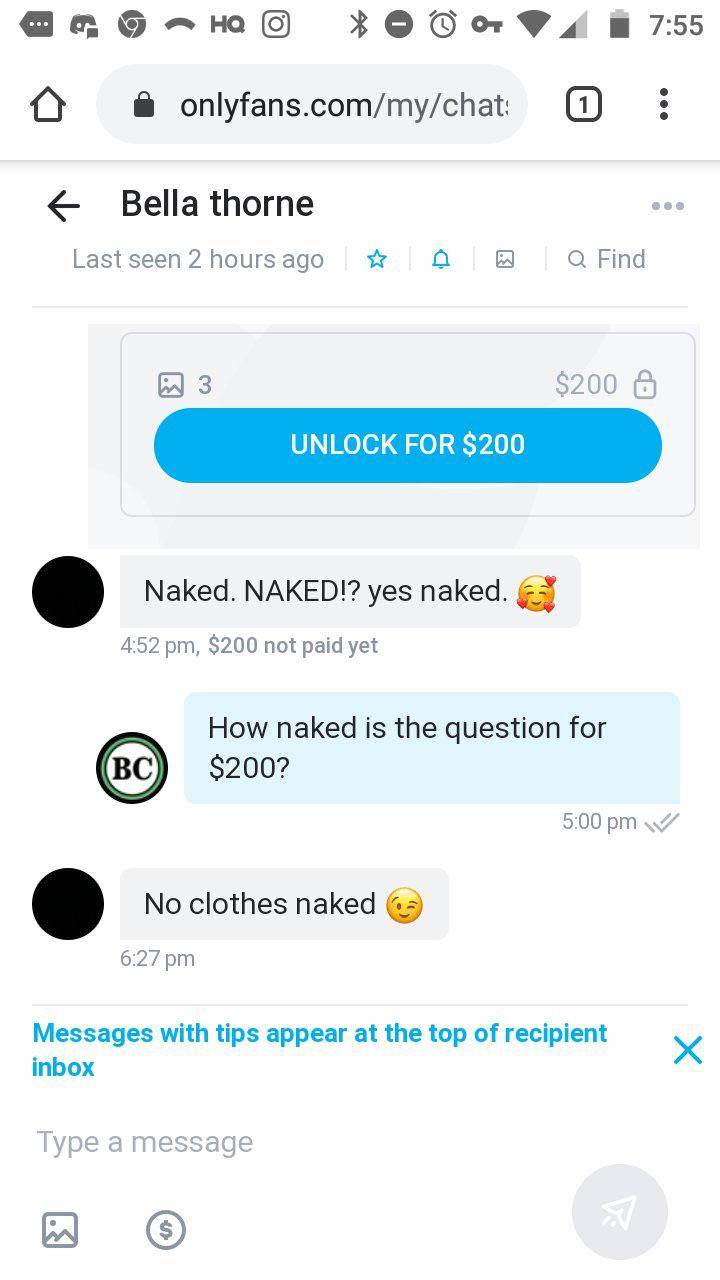The width and height of the screenshot is (720, 1280).
Task: Open the gallery of shared media
Action: coord(505,259)
